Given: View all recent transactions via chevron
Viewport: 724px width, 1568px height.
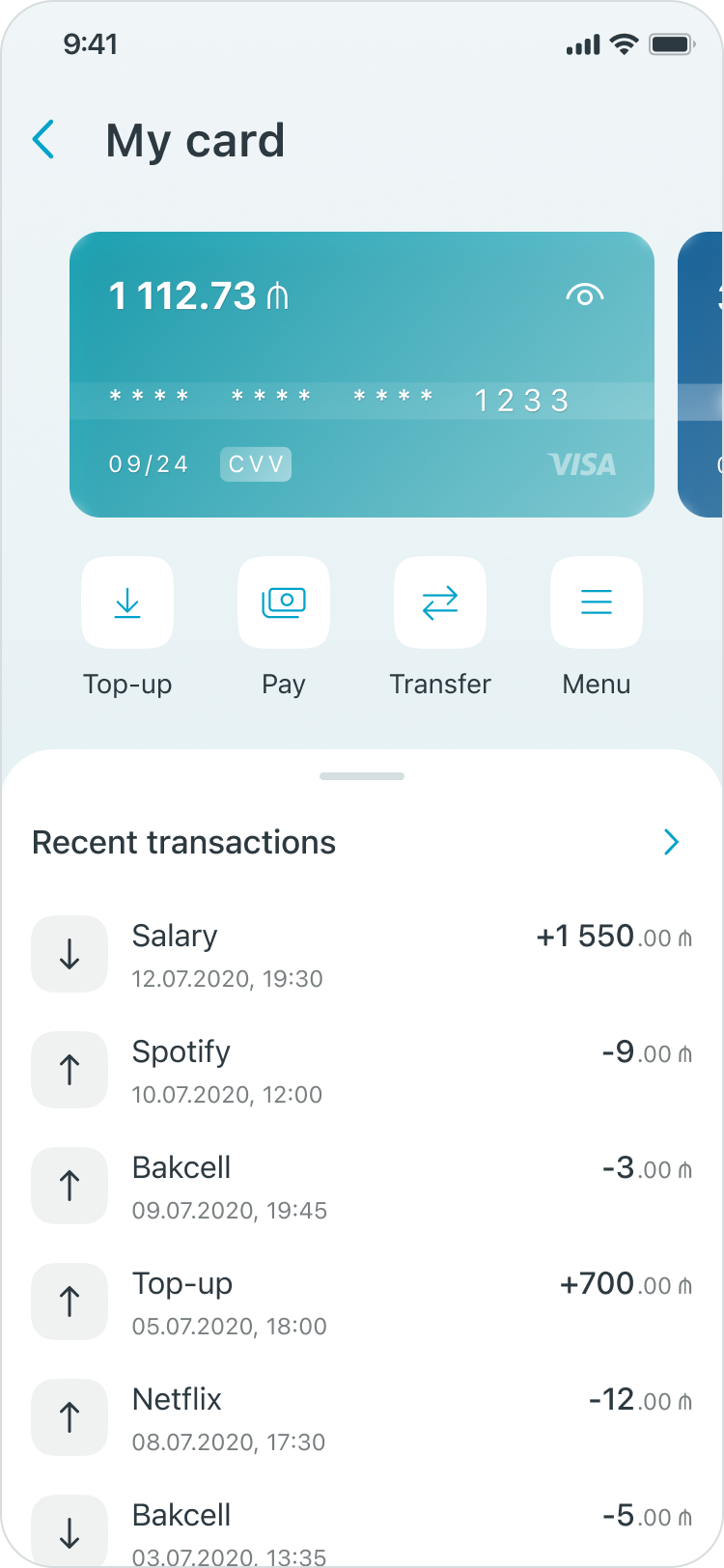Looking at the screenshot, I should (x=672, y=843).
